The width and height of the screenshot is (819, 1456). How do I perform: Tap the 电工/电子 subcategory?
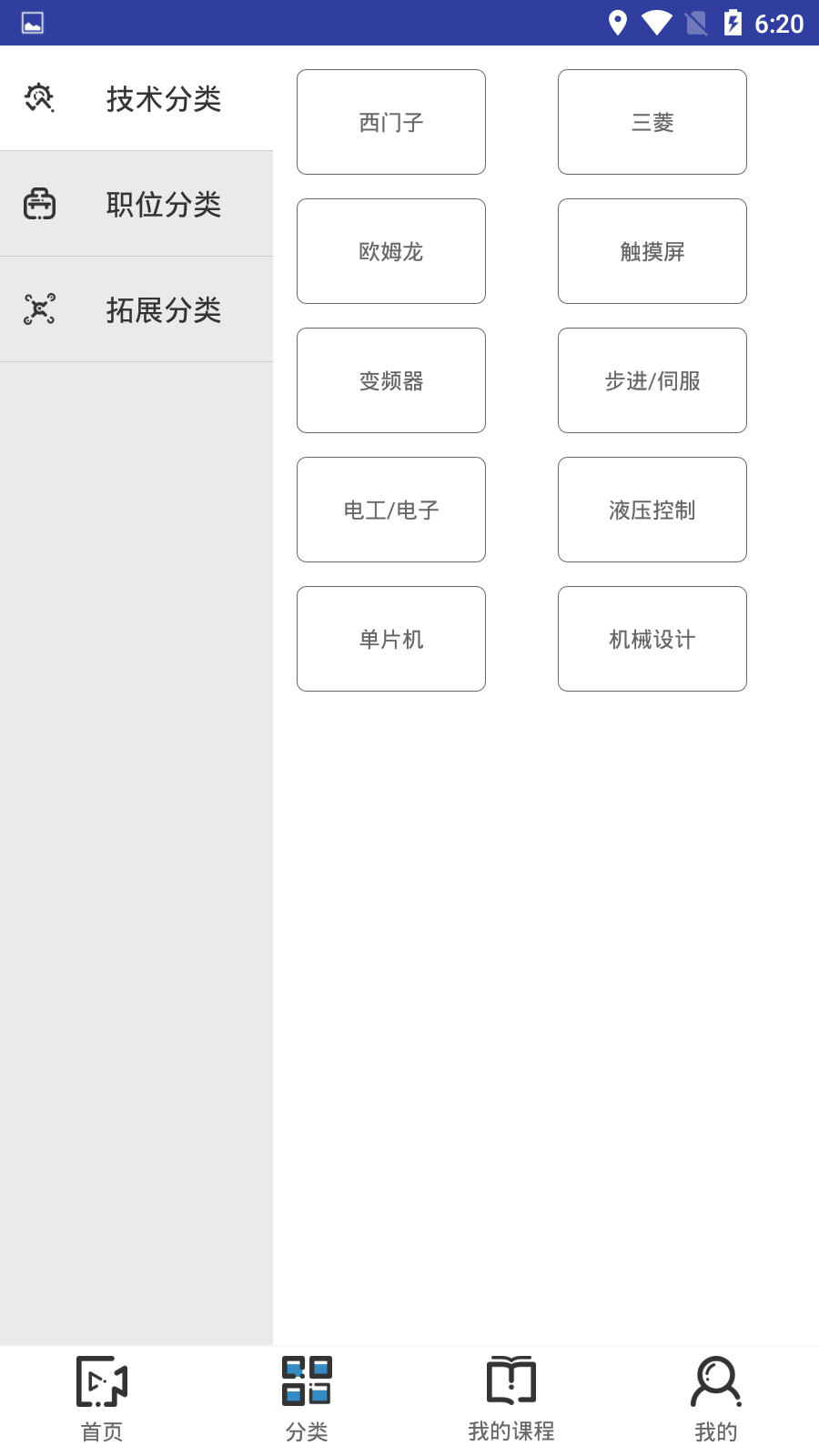tap(391, 510)
